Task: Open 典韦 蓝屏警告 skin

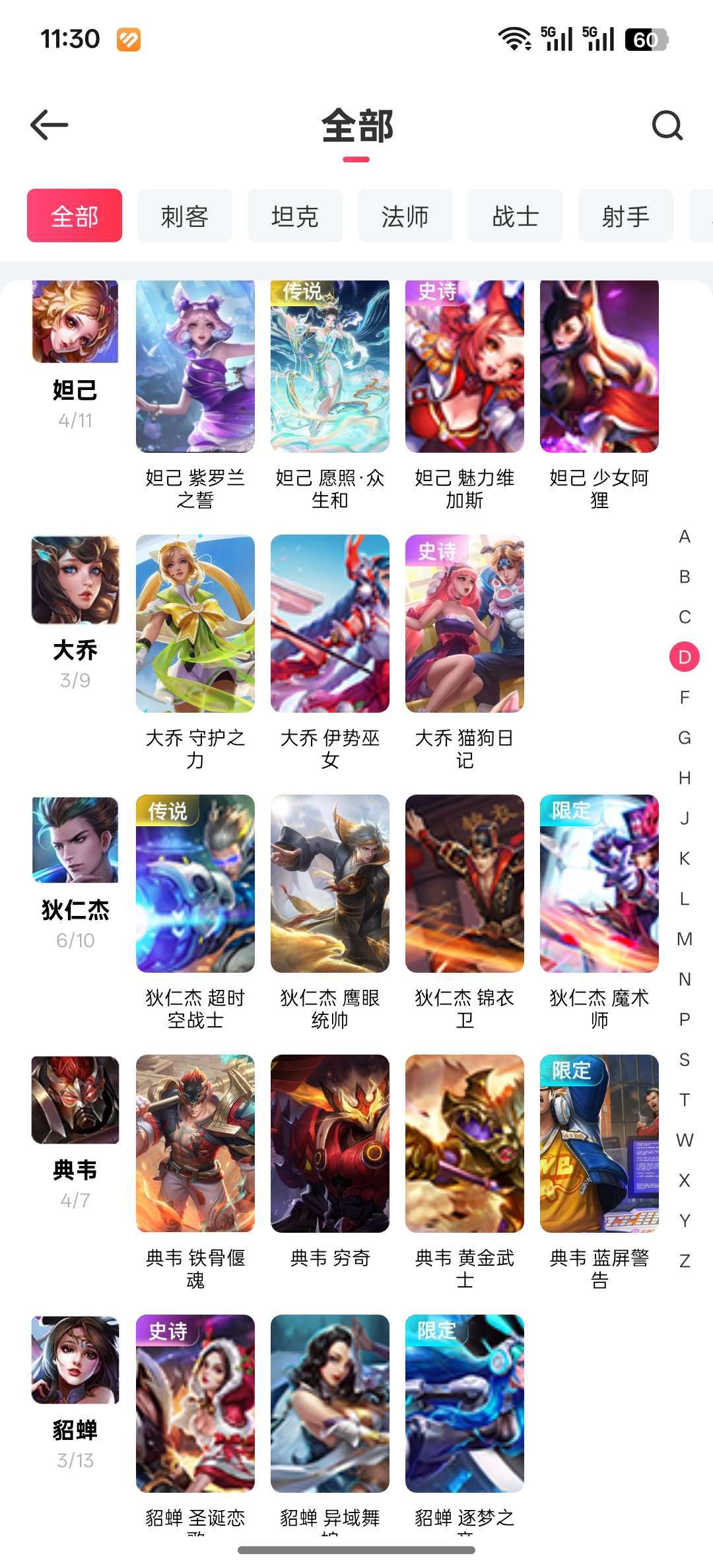Action: (599, 1144)
